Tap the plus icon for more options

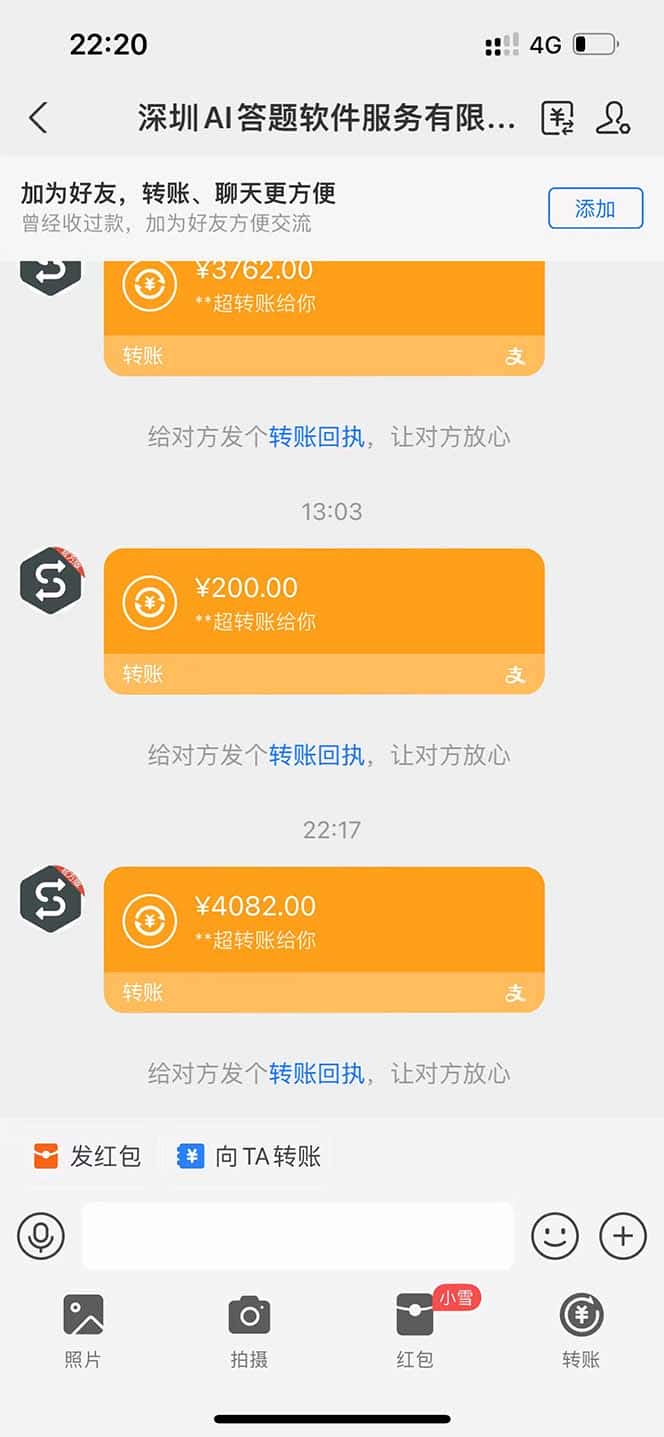(622, 1236)
